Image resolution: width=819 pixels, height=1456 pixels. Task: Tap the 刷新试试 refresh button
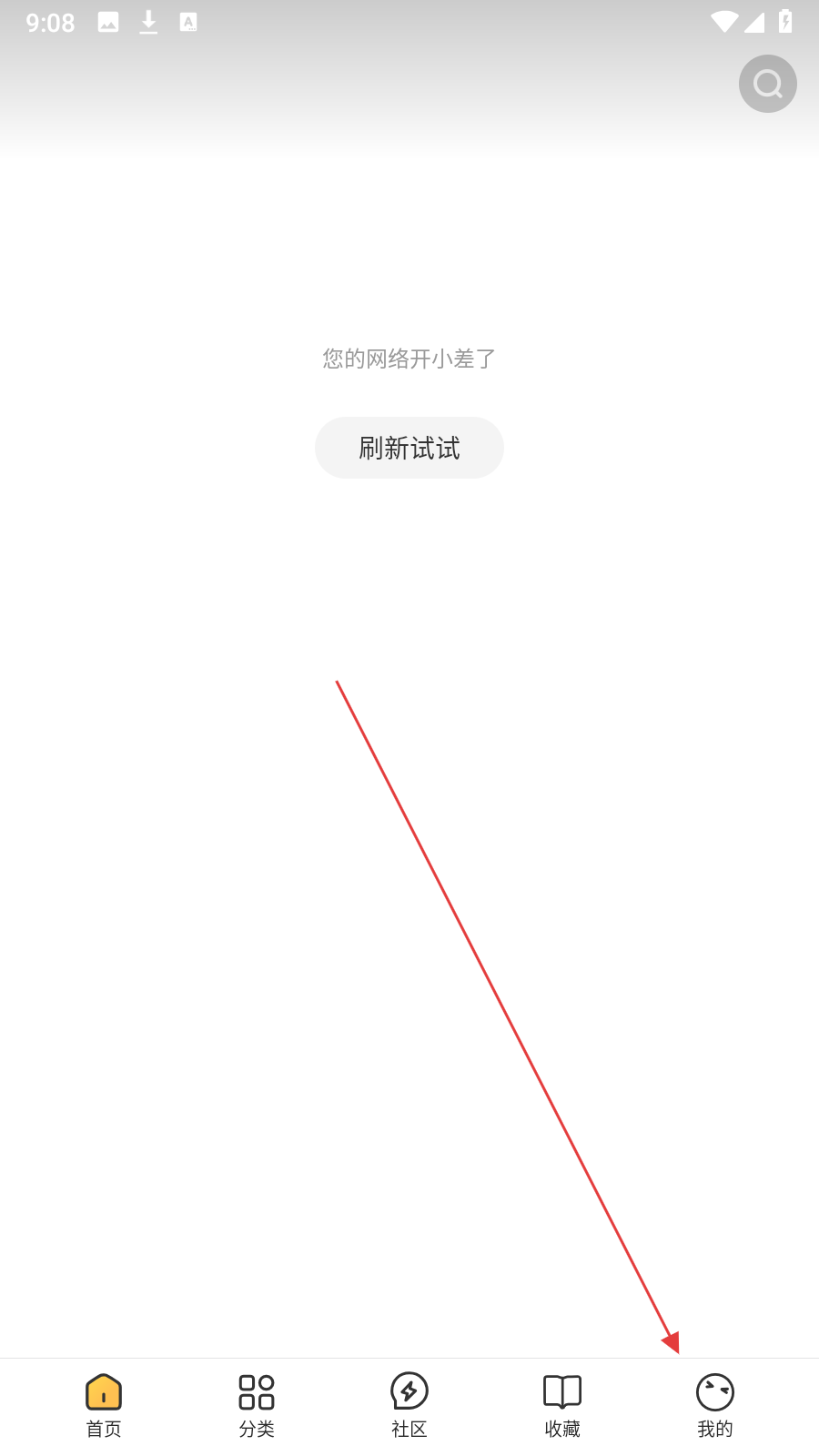(x=409, y=448)
